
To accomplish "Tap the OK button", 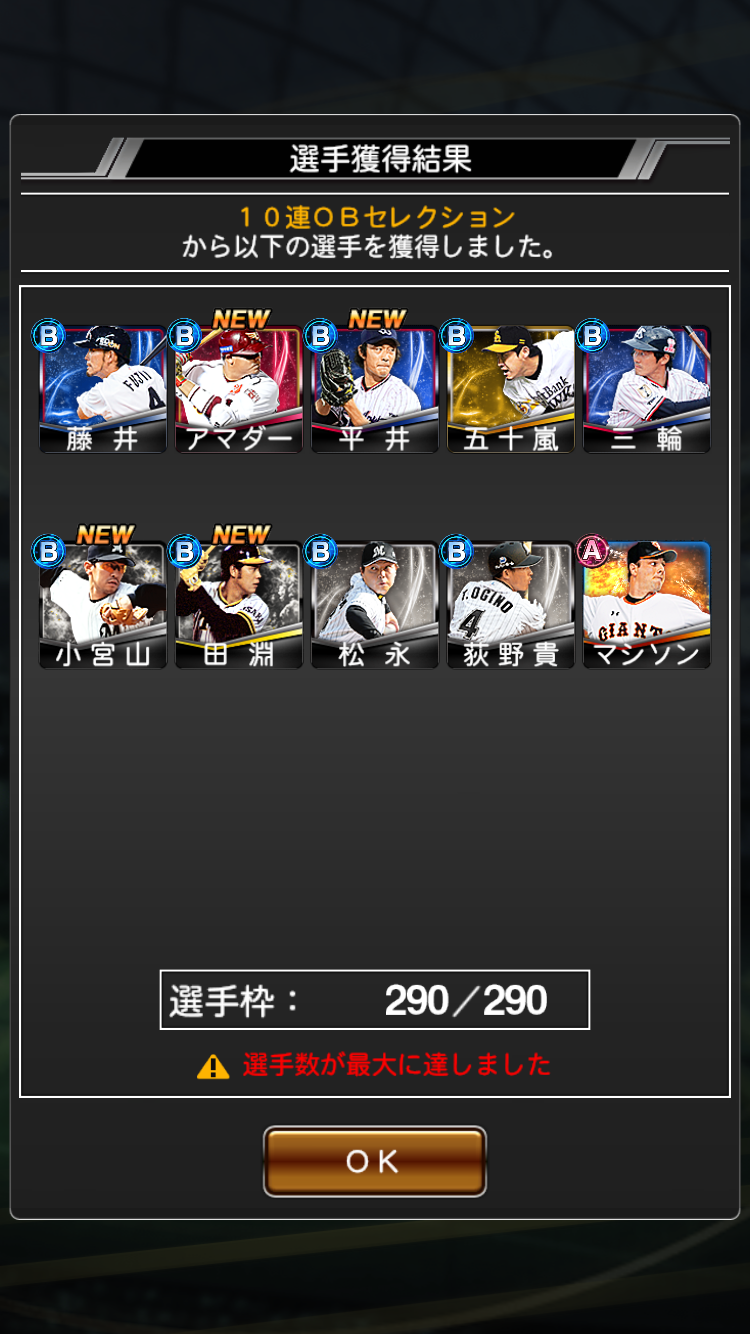I will (375, 1161).
